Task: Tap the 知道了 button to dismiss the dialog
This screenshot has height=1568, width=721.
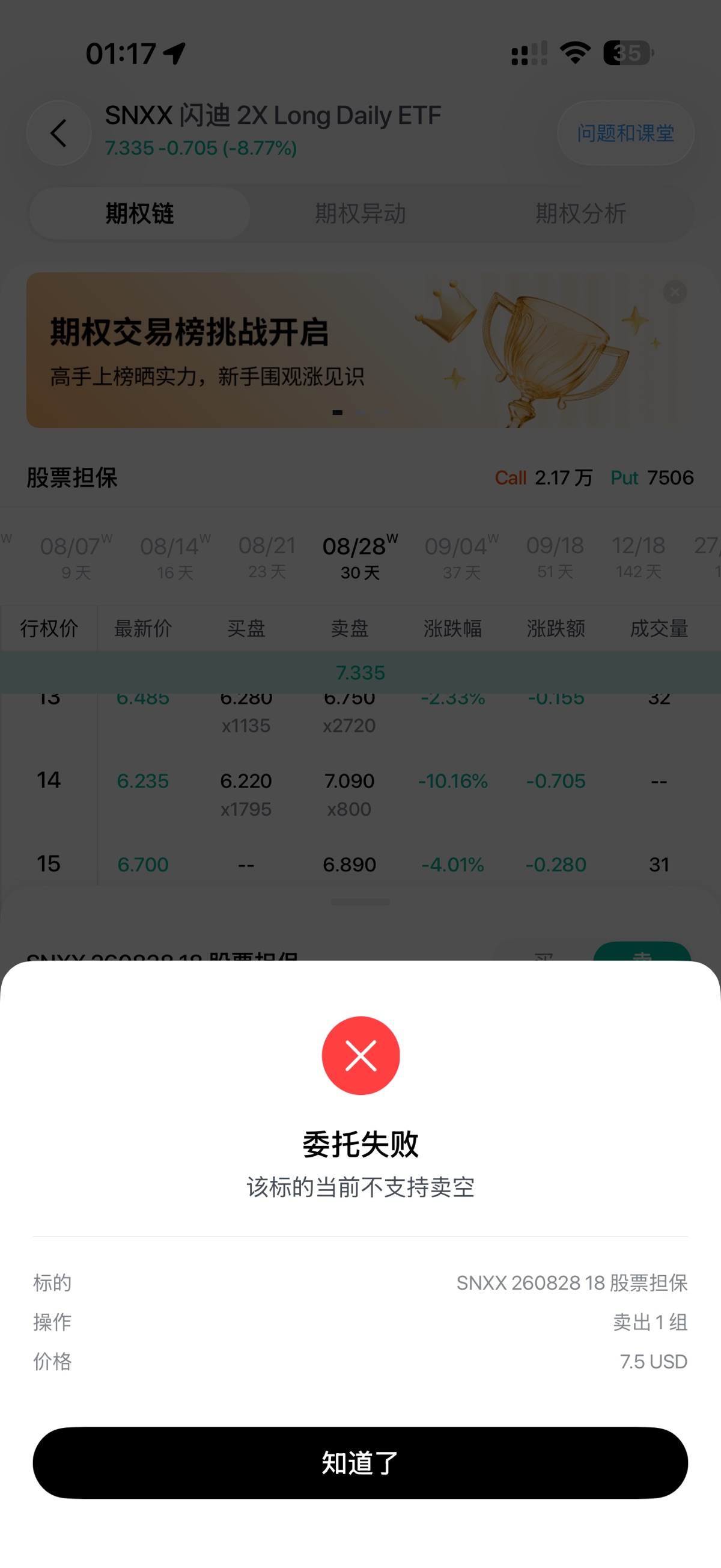Action: pyautogui.click(x=360, y=1462)
